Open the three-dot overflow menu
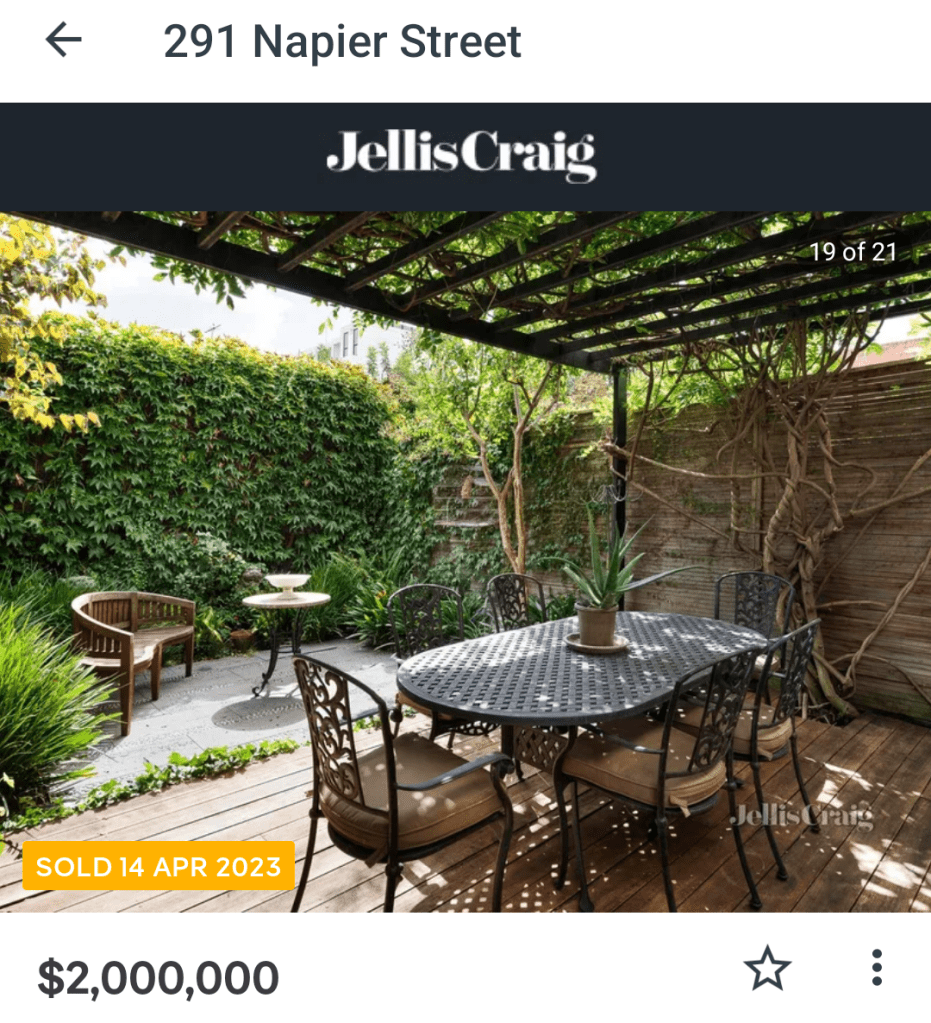This screenshot has width=931, height=1023. tap(876, 968)
